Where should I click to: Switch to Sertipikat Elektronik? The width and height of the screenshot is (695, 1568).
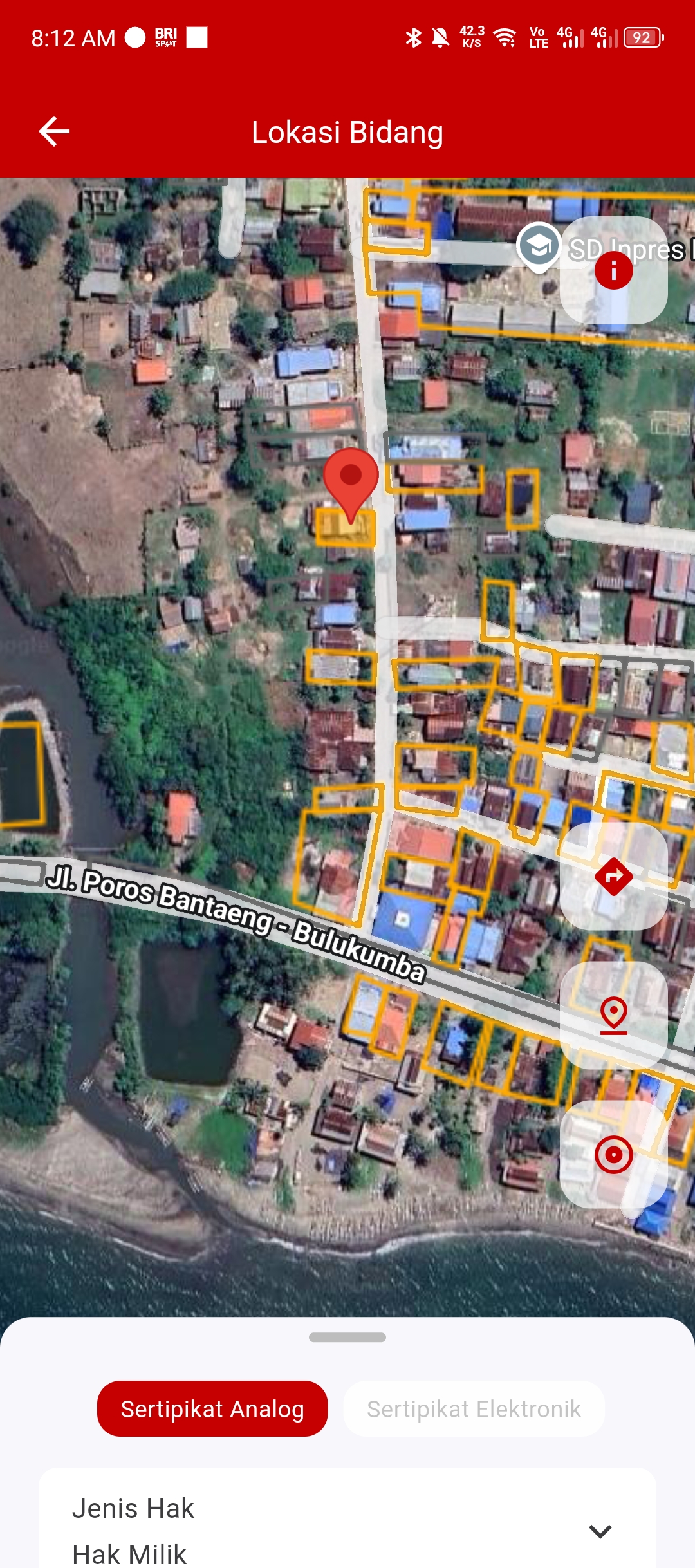click(474, 1408)
